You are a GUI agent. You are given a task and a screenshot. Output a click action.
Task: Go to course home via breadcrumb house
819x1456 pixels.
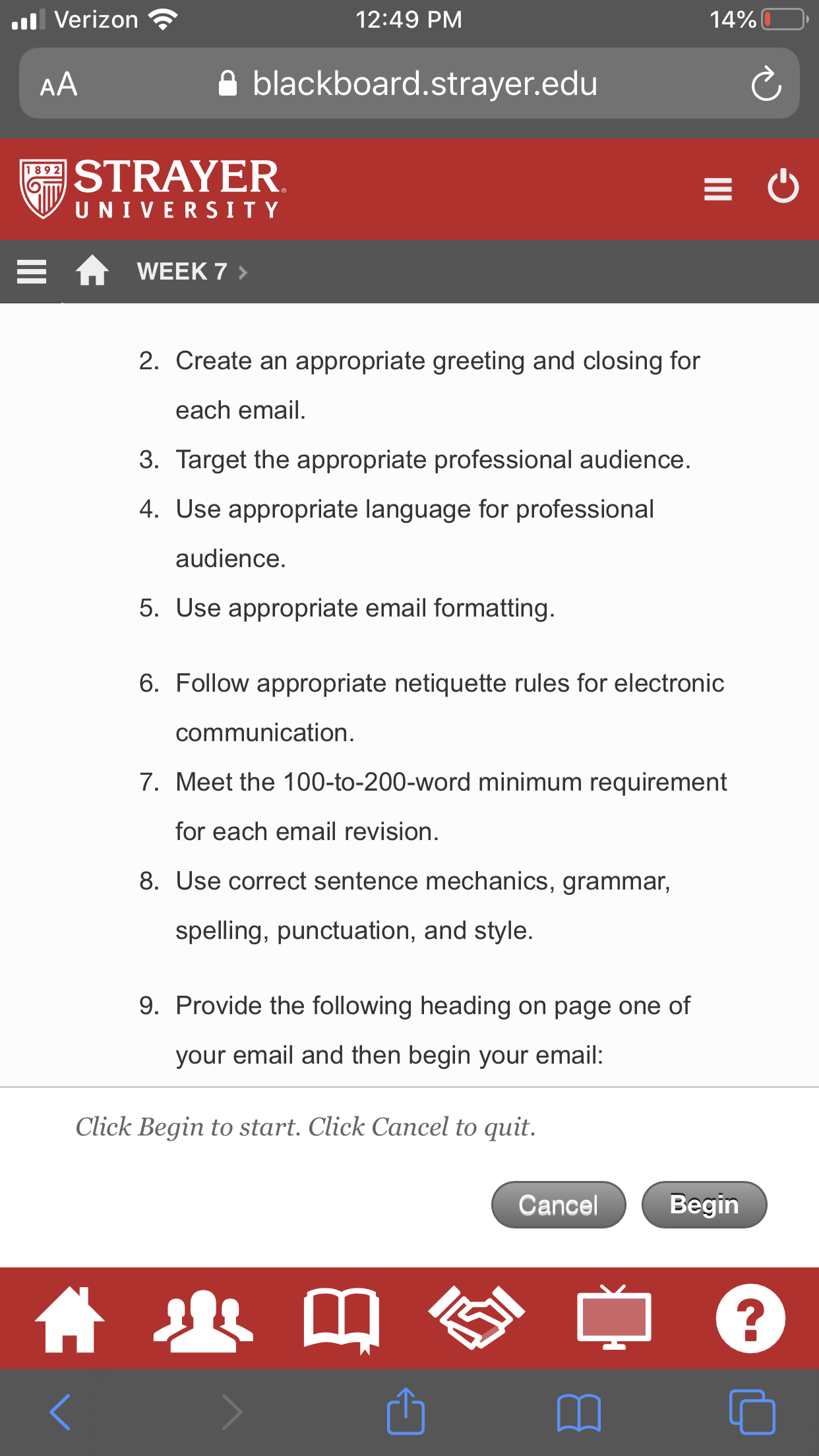click(x=92, y=270)
